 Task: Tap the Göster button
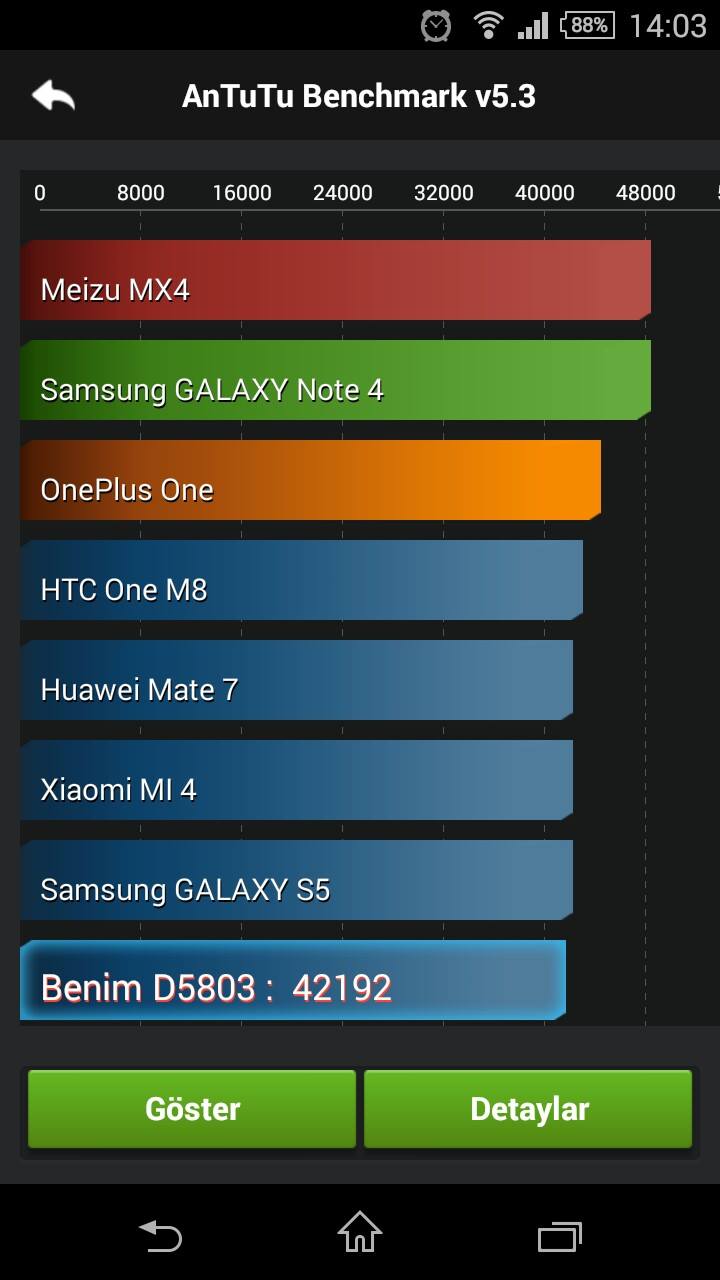coord(192,1108)
